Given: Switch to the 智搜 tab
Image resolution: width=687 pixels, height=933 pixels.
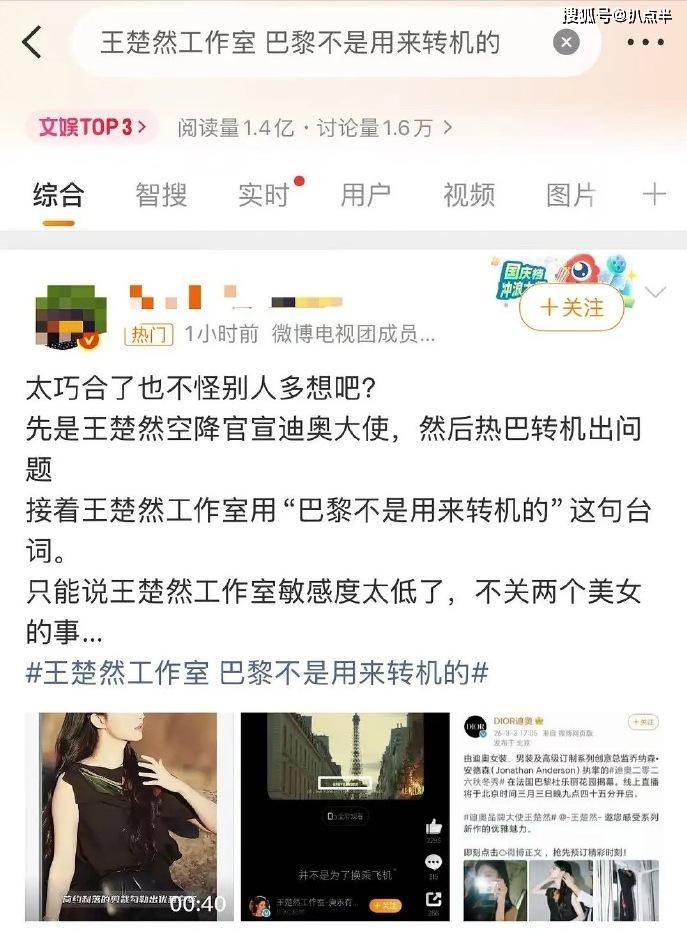Looking at the screenshot, I should [161, 195].
